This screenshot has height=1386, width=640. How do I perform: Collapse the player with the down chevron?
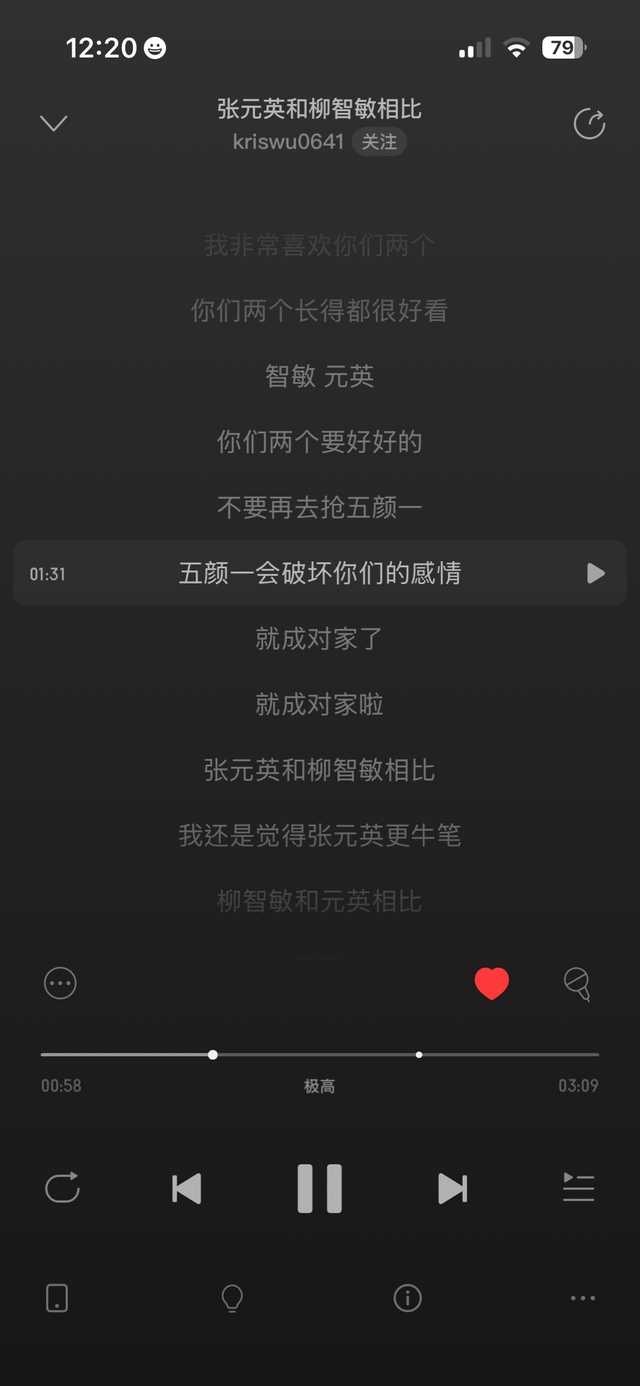click(53, 123)
